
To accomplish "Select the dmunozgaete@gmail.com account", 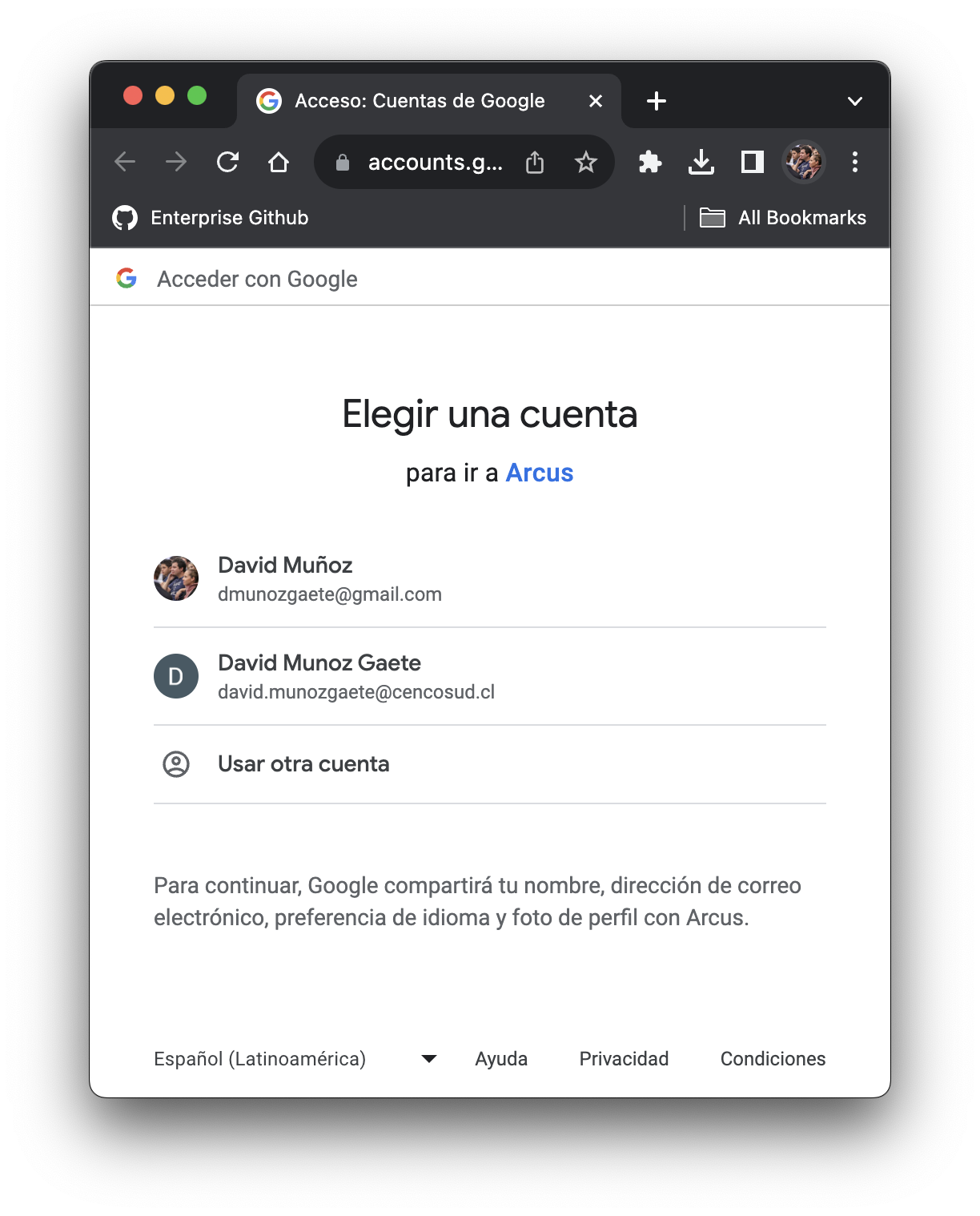I will point(329,578).
